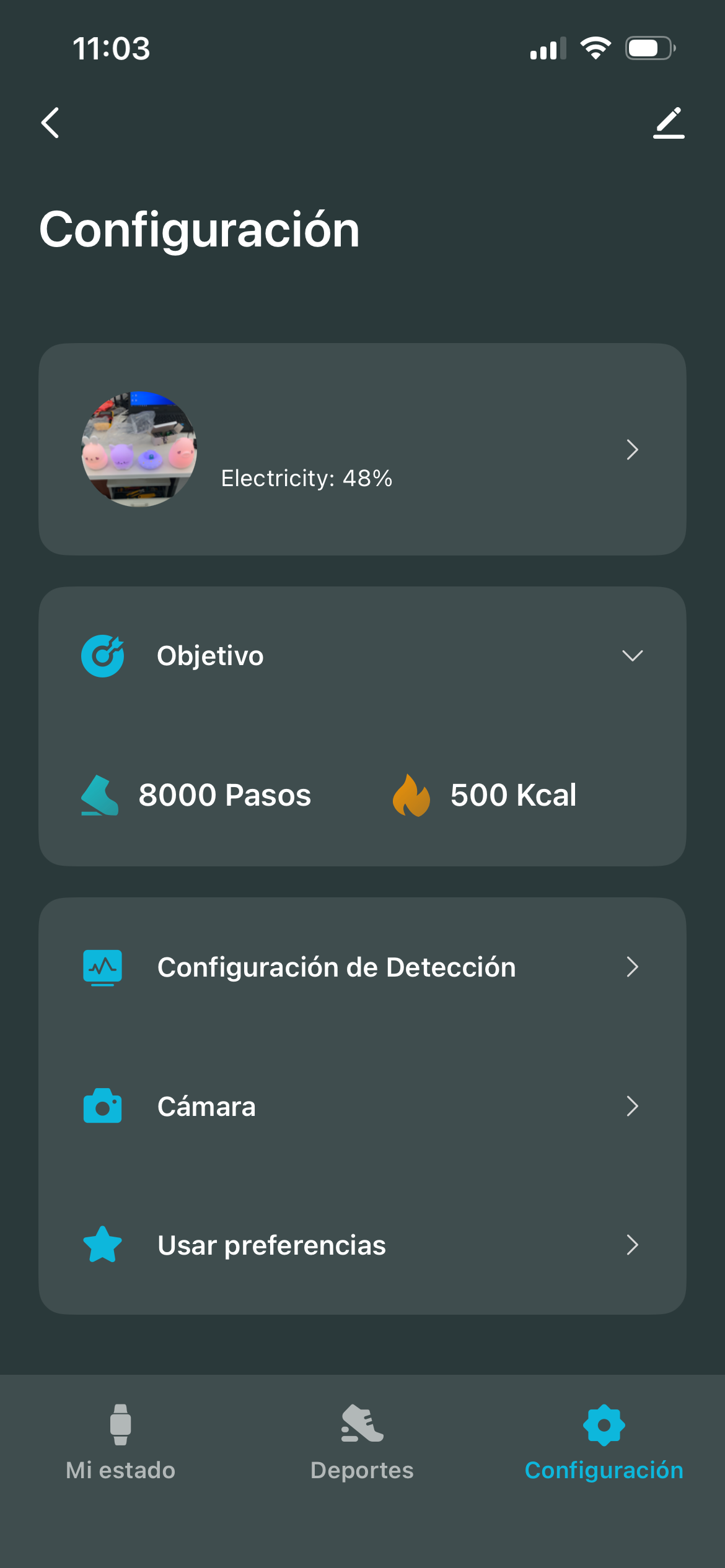Tap the edit pencil icon at top right
The image size is (725, 1568).
(670, 122)
